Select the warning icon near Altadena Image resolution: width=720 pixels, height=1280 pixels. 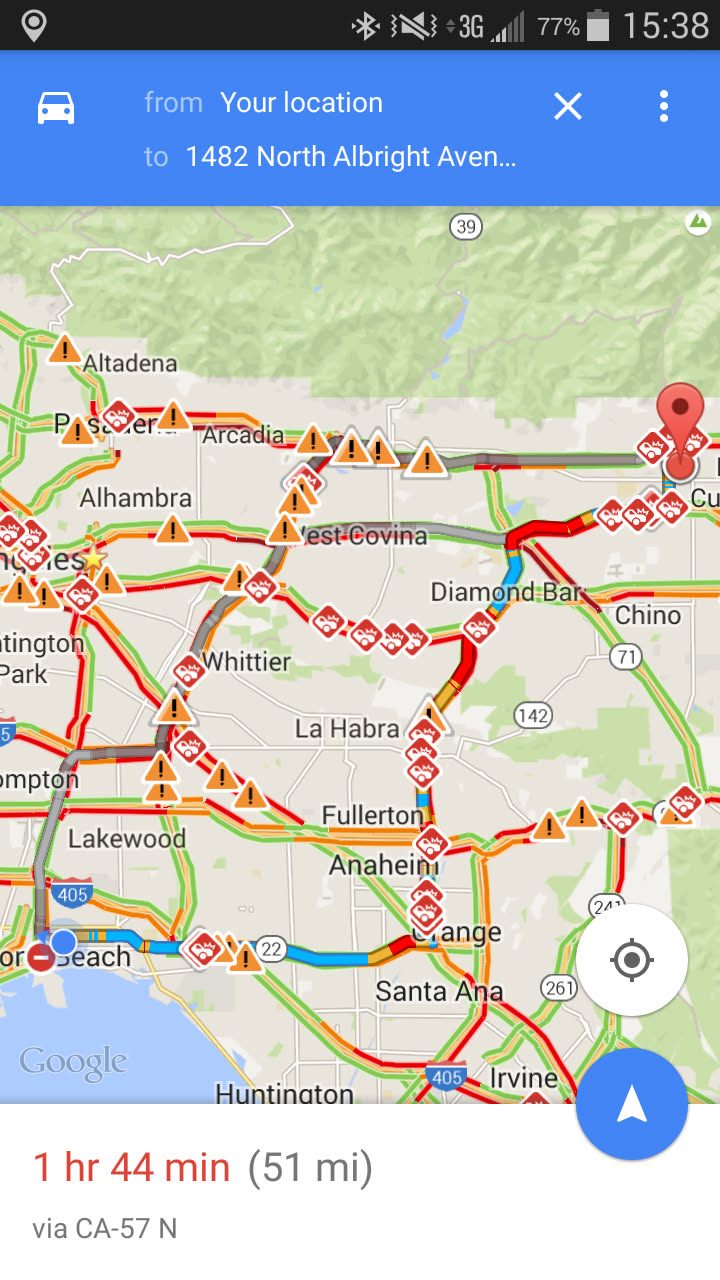[x=65, y=349]
